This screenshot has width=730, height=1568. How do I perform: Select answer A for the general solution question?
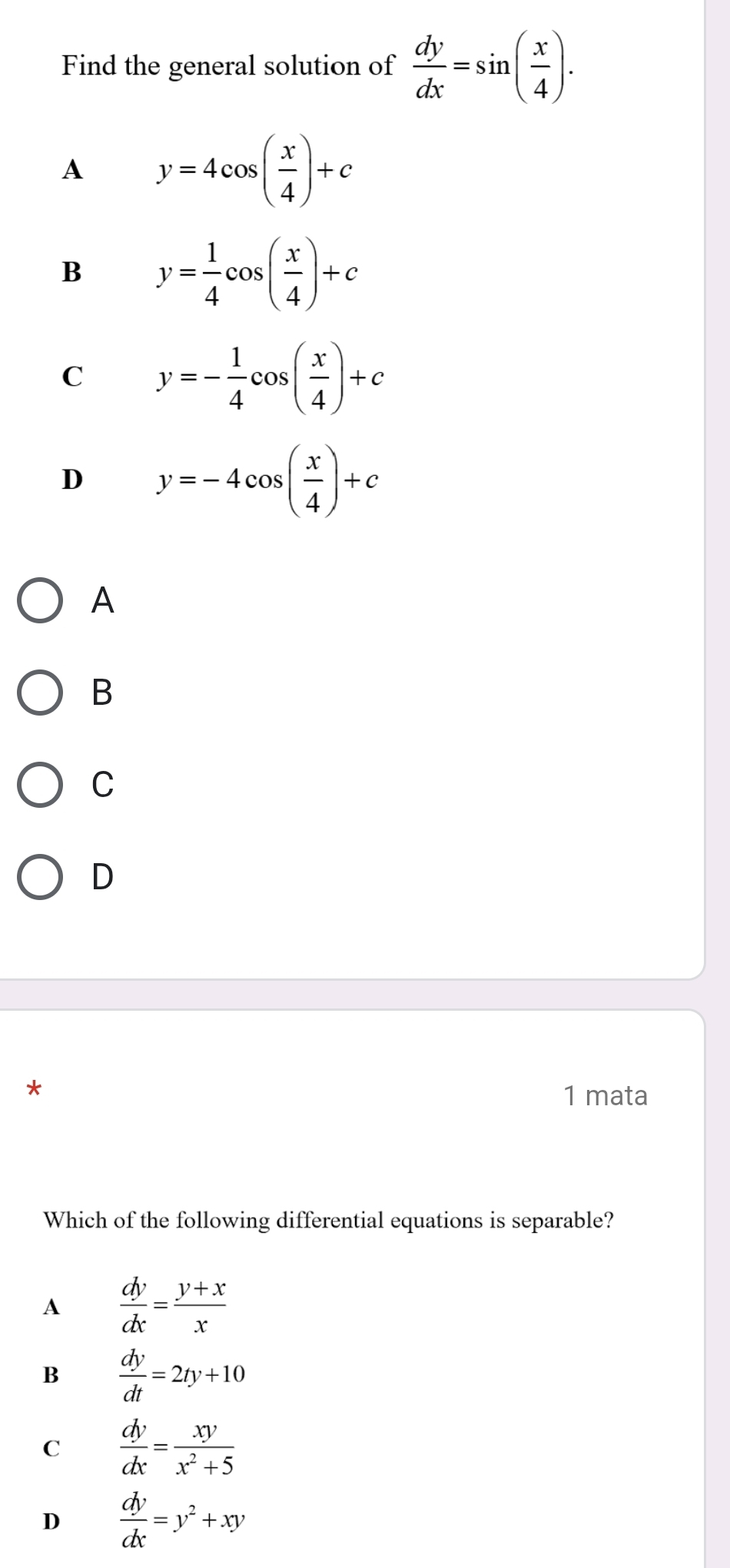(40, 600)
